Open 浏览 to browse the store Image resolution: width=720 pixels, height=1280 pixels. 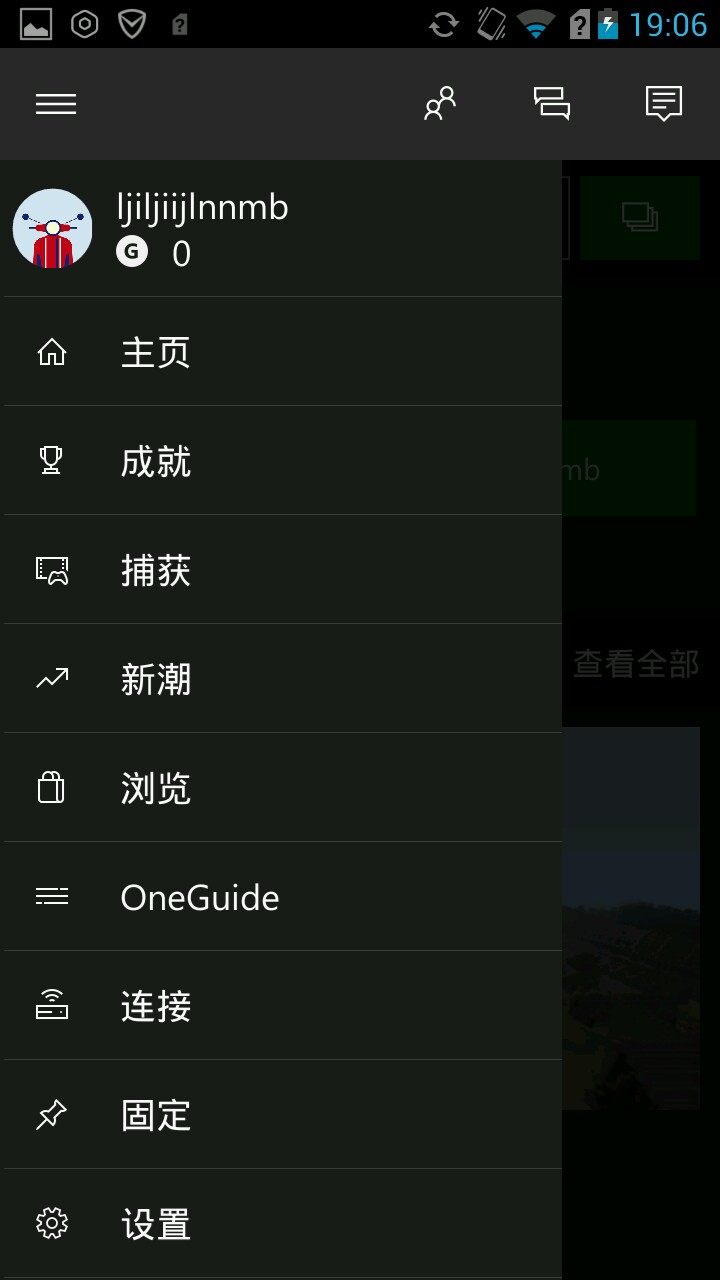155,788
